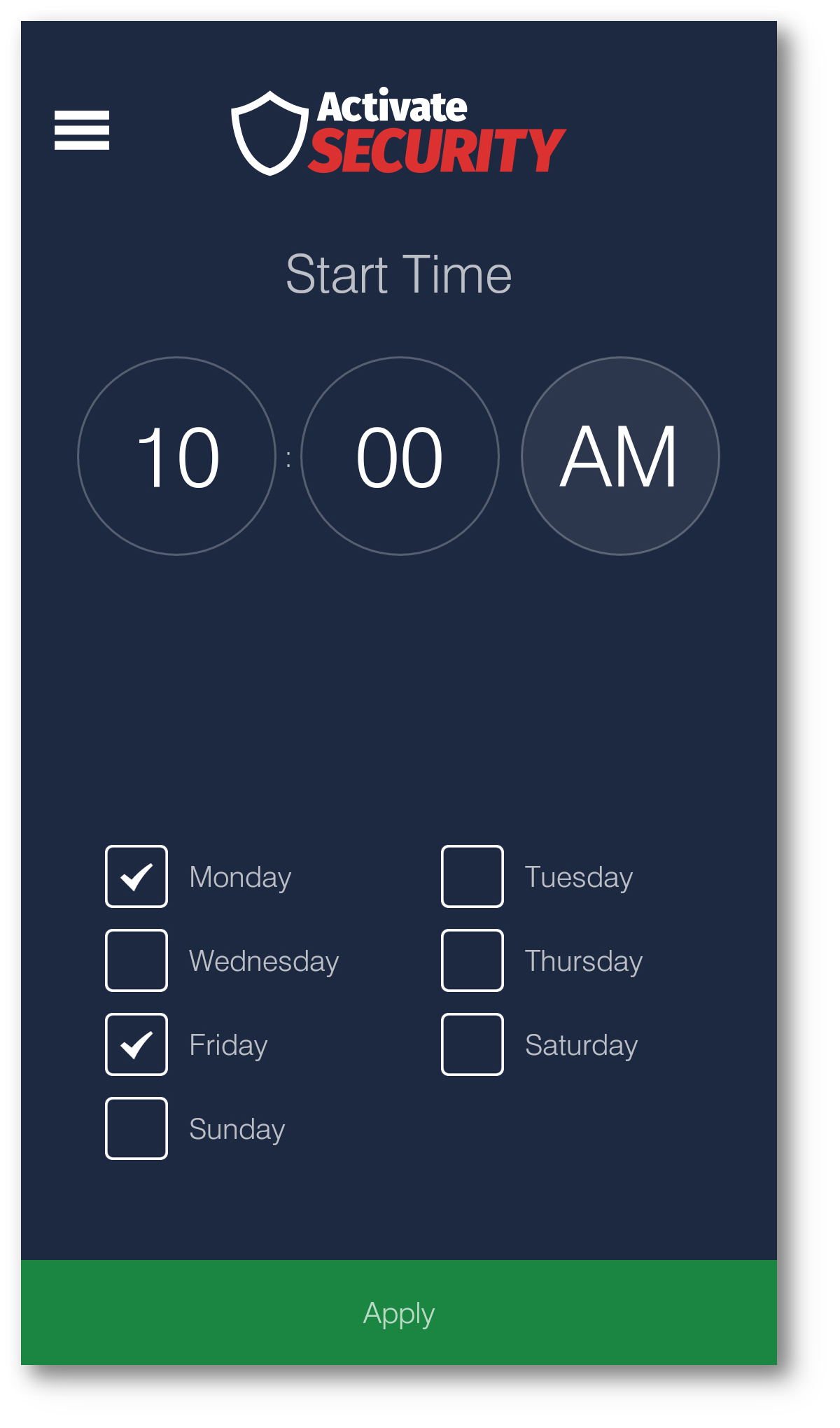
Task: Check the Tuesday checkbox
Action: click(x=472, y=876)
